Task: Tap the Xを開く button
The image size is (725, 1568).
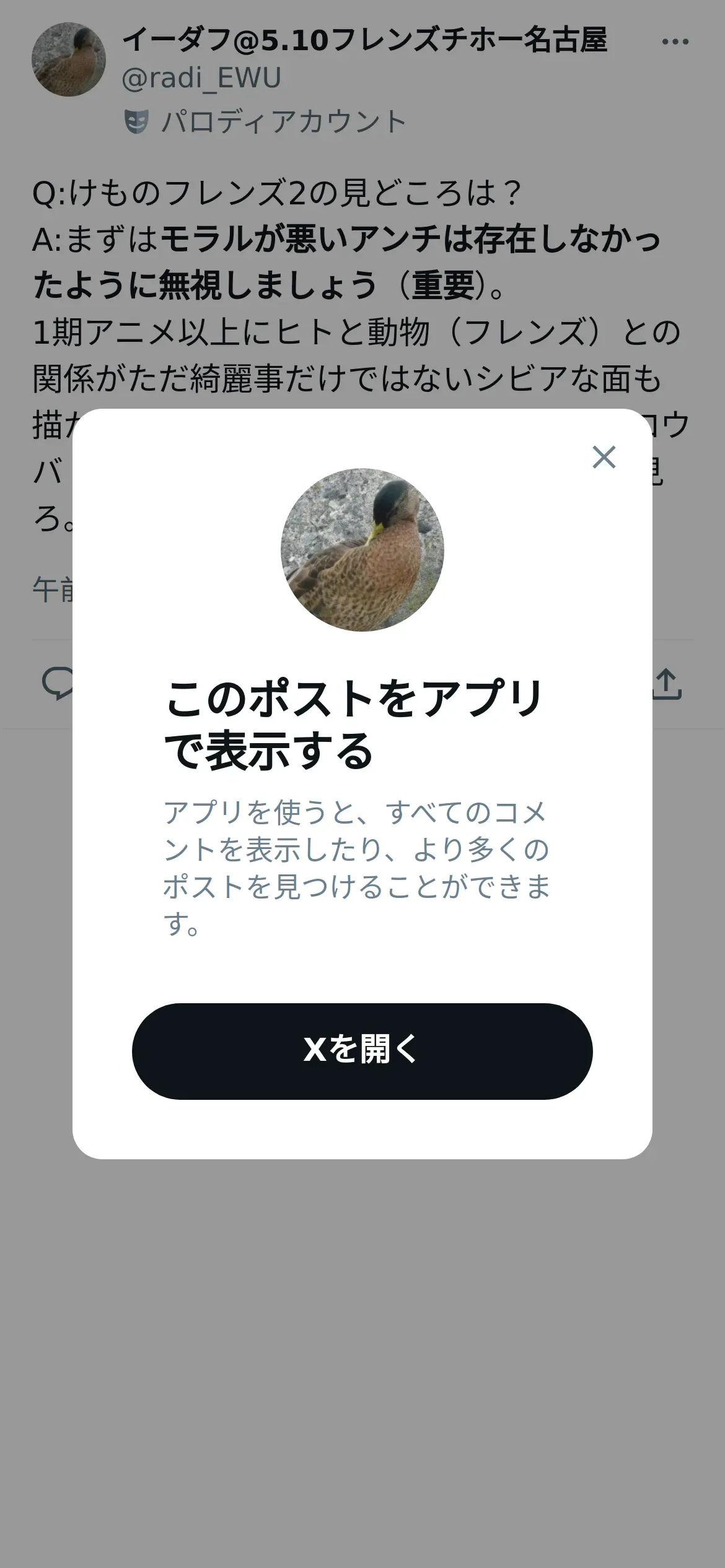Action: [x=362, y=1051]
